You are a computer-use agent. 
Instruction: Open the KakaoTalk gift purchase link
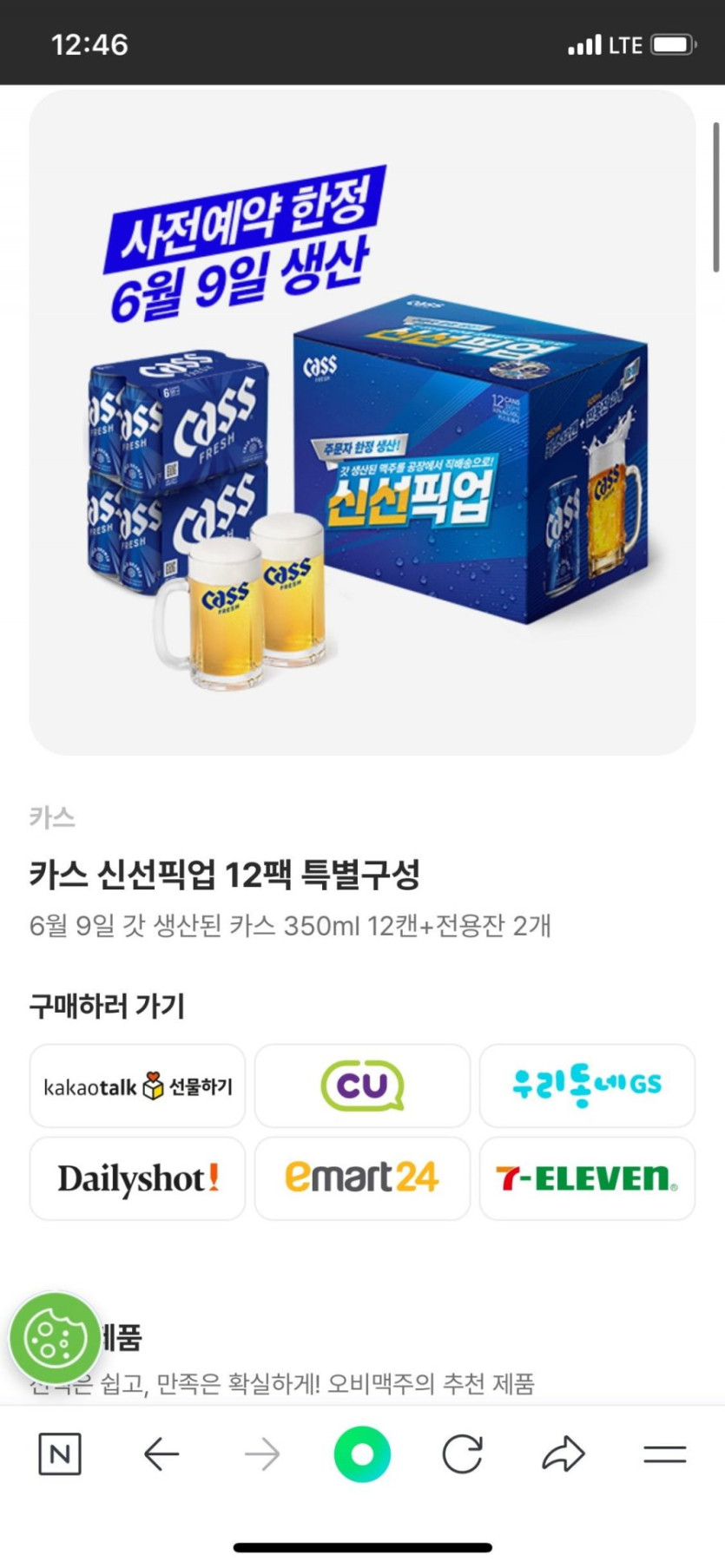[137, 1086]
